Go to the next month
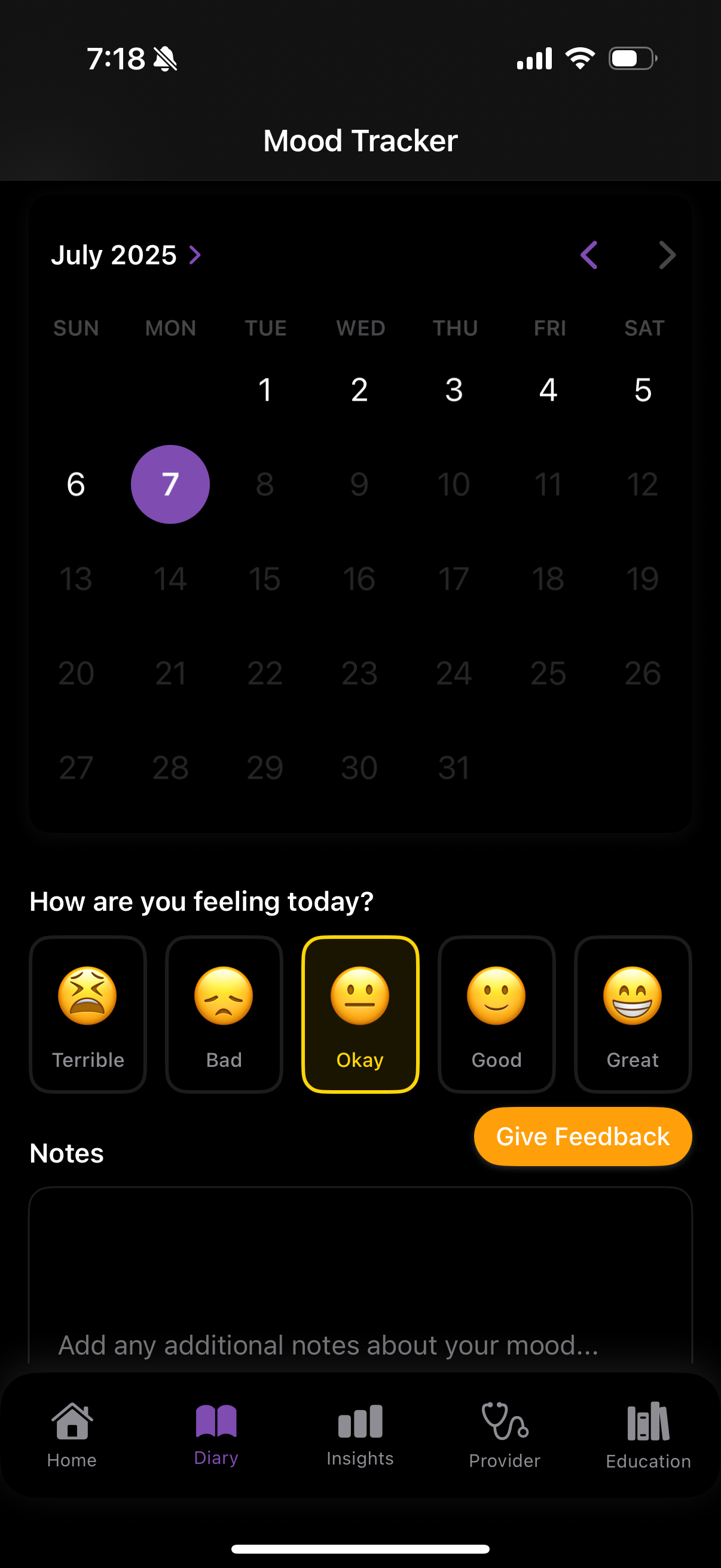Image resolution: width=721 pixels, height=1568 pixels. (x=667, y=255)
